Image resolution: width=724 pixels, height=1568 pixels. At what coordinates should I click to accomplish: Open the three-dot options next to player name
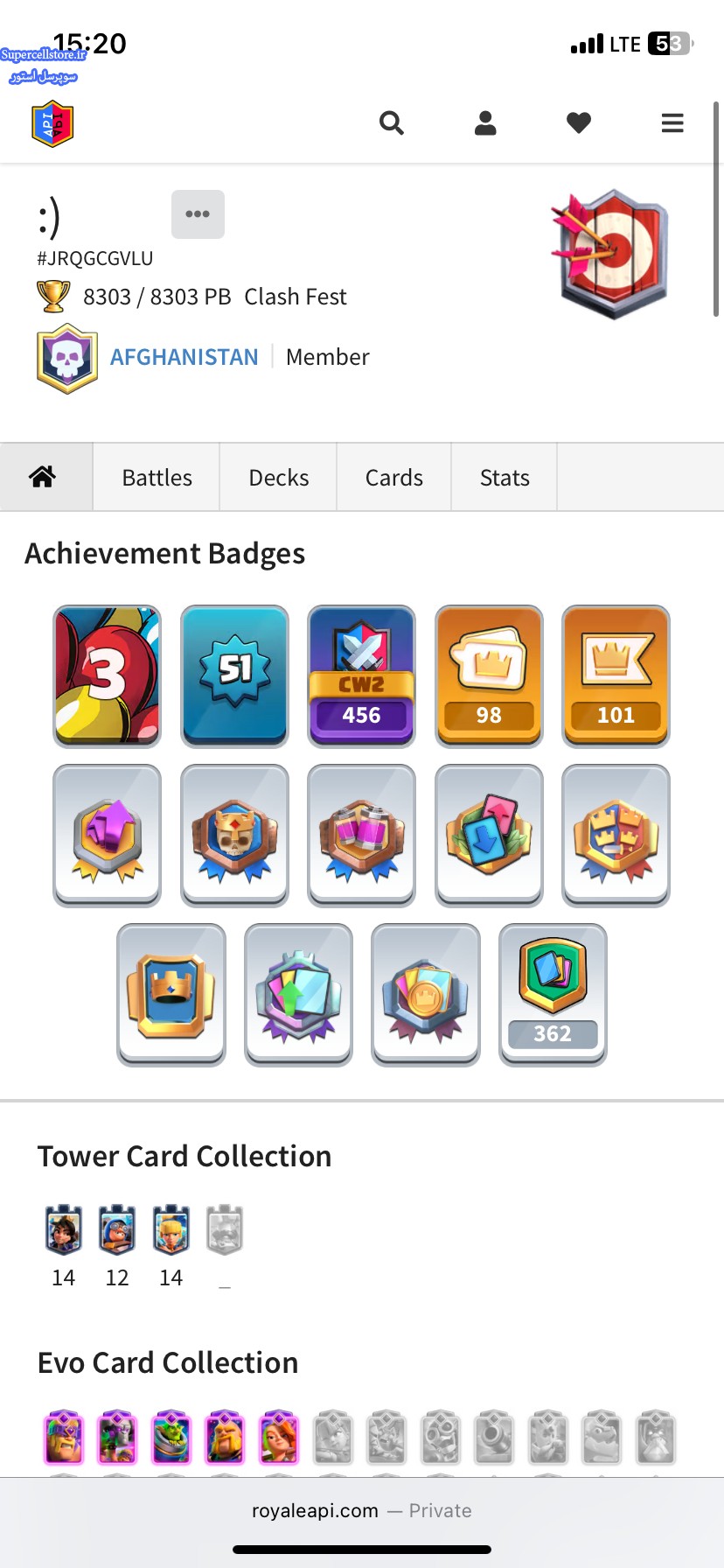[198, 214]
